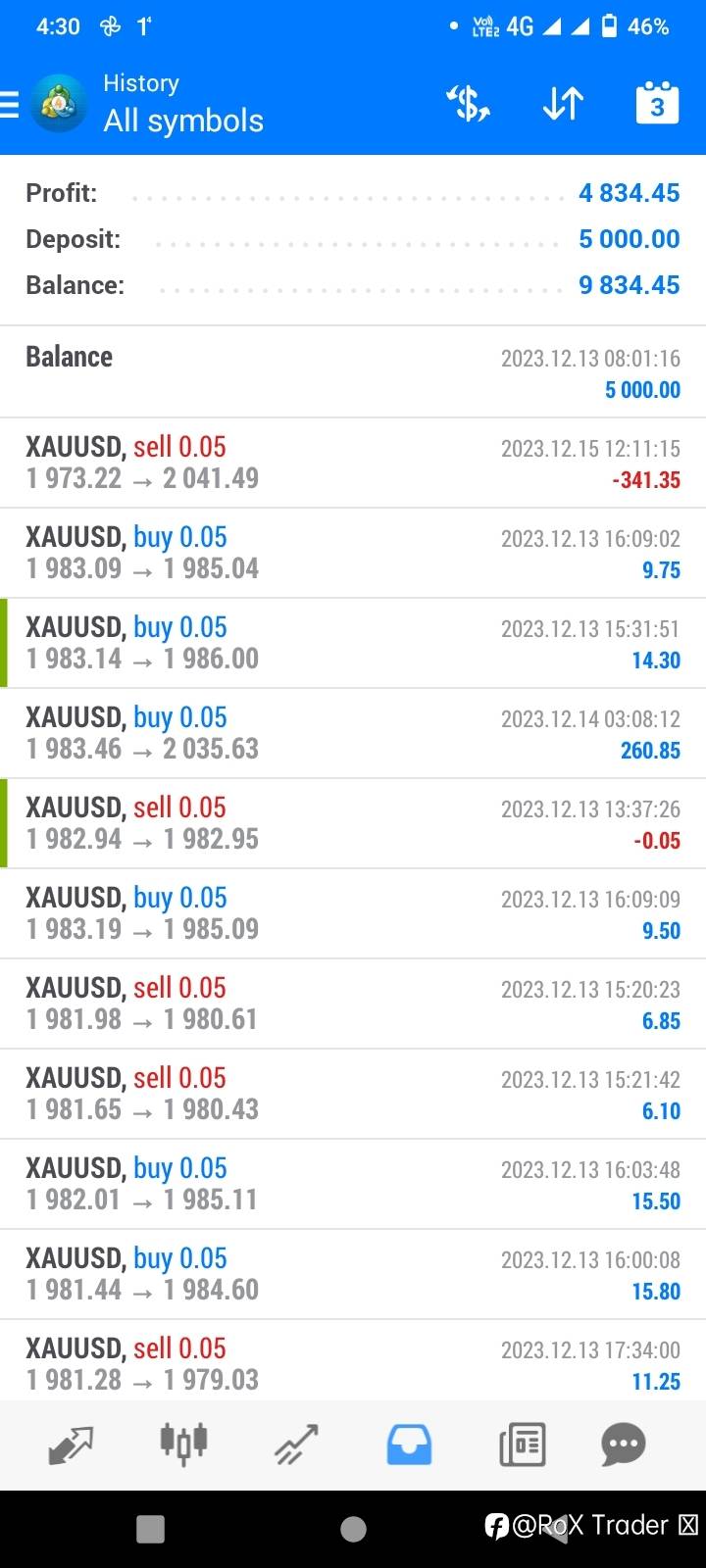Open the XAUUSD buy trade with 14.30 profit
The width and height of the screenshot is (706, 1568).
tap(353, 643)
